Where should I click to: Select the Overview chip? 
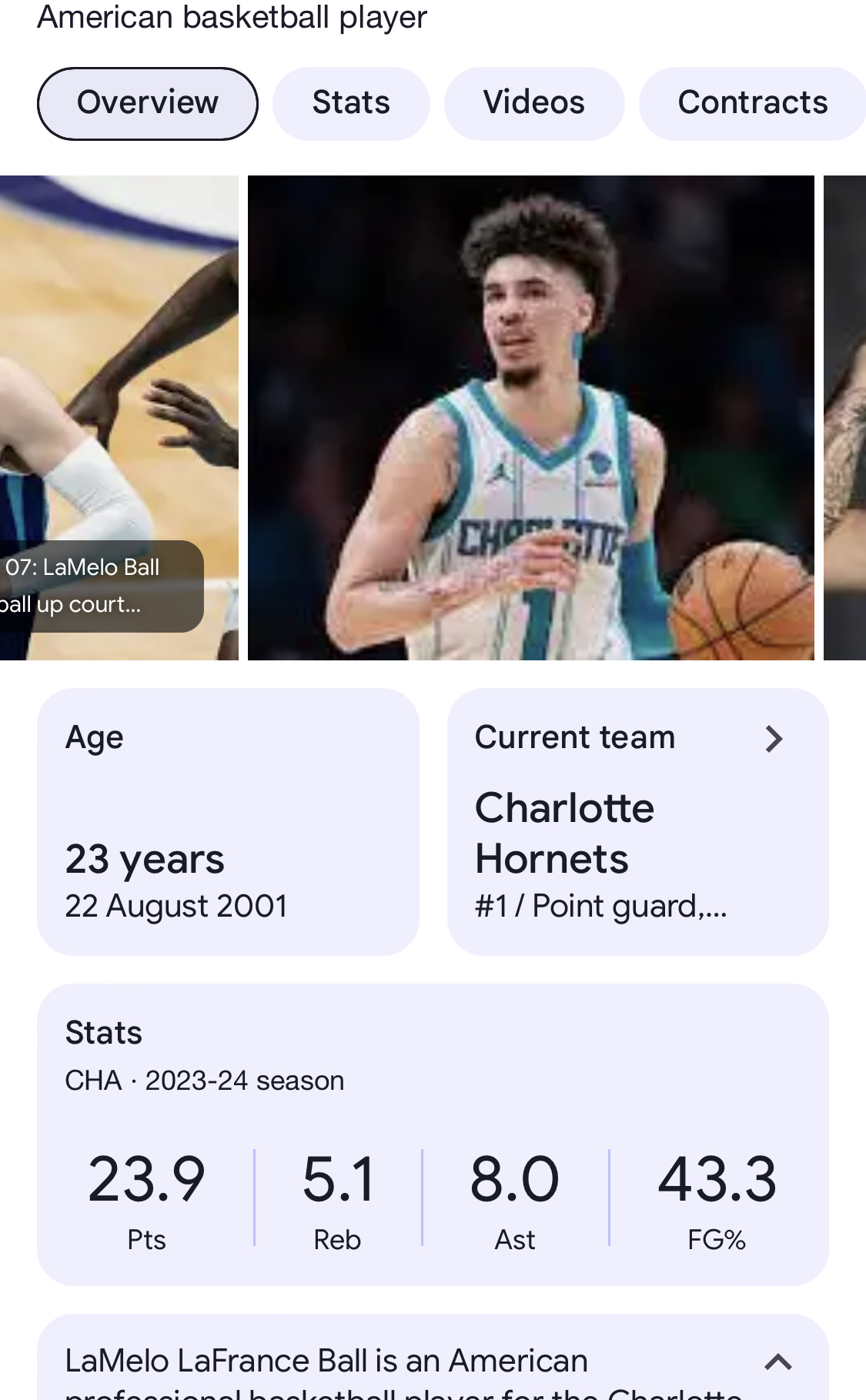point(147,103)
